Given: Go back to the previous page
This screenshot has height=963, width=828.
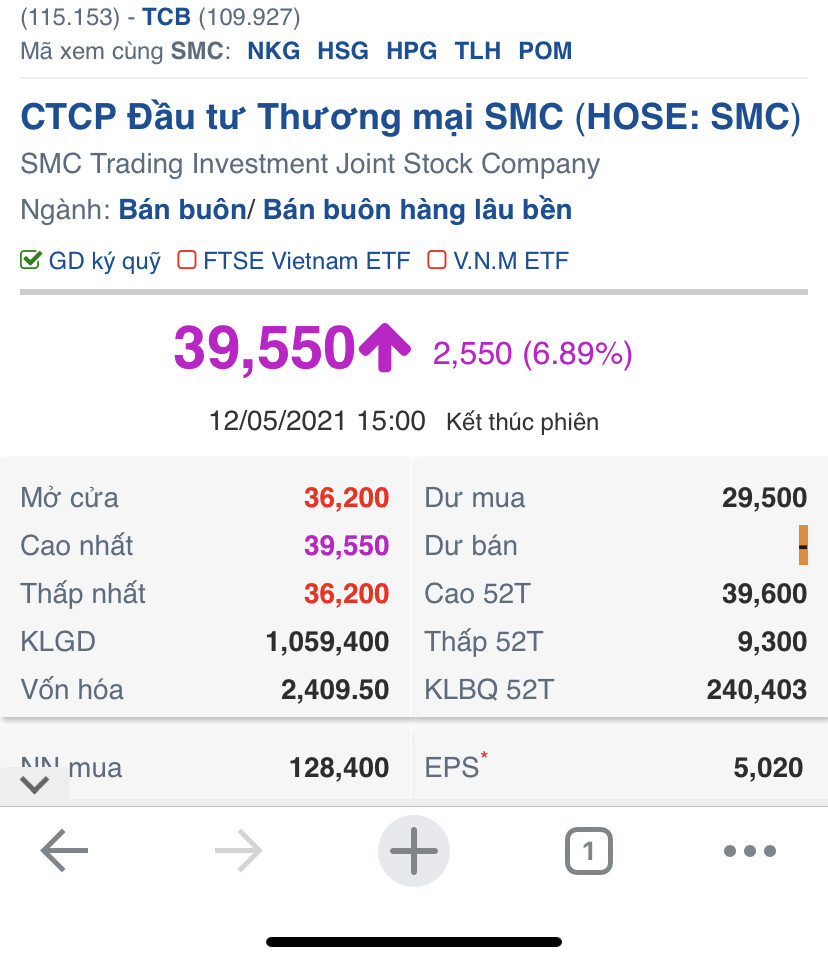Looking at the screenshot, I should point(65,852).
